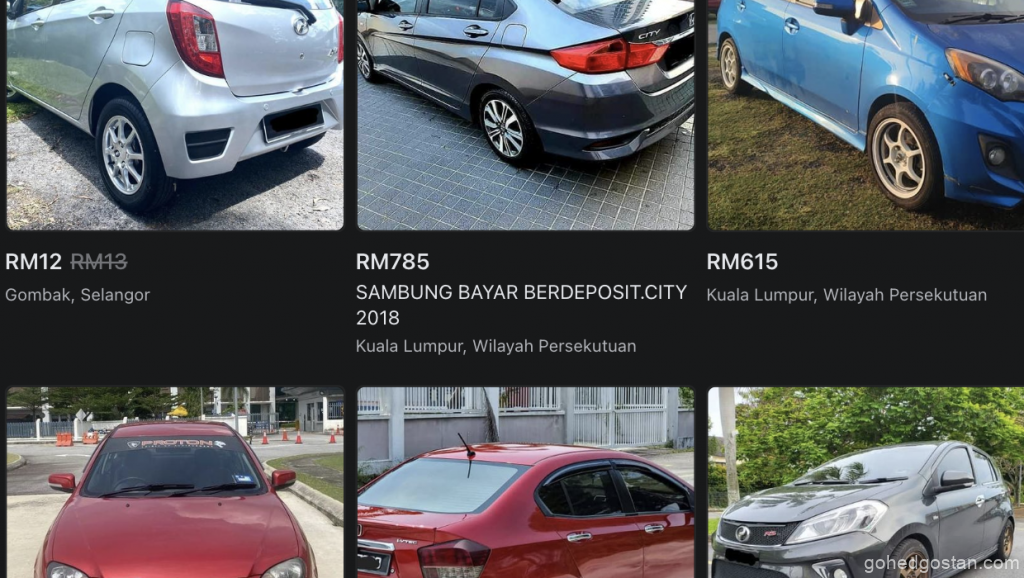The height and width of the screenshot is (578, 1024).
Task: Open the RM615 blue car listing
Action: pyautogui.click(x=865, y=115)
